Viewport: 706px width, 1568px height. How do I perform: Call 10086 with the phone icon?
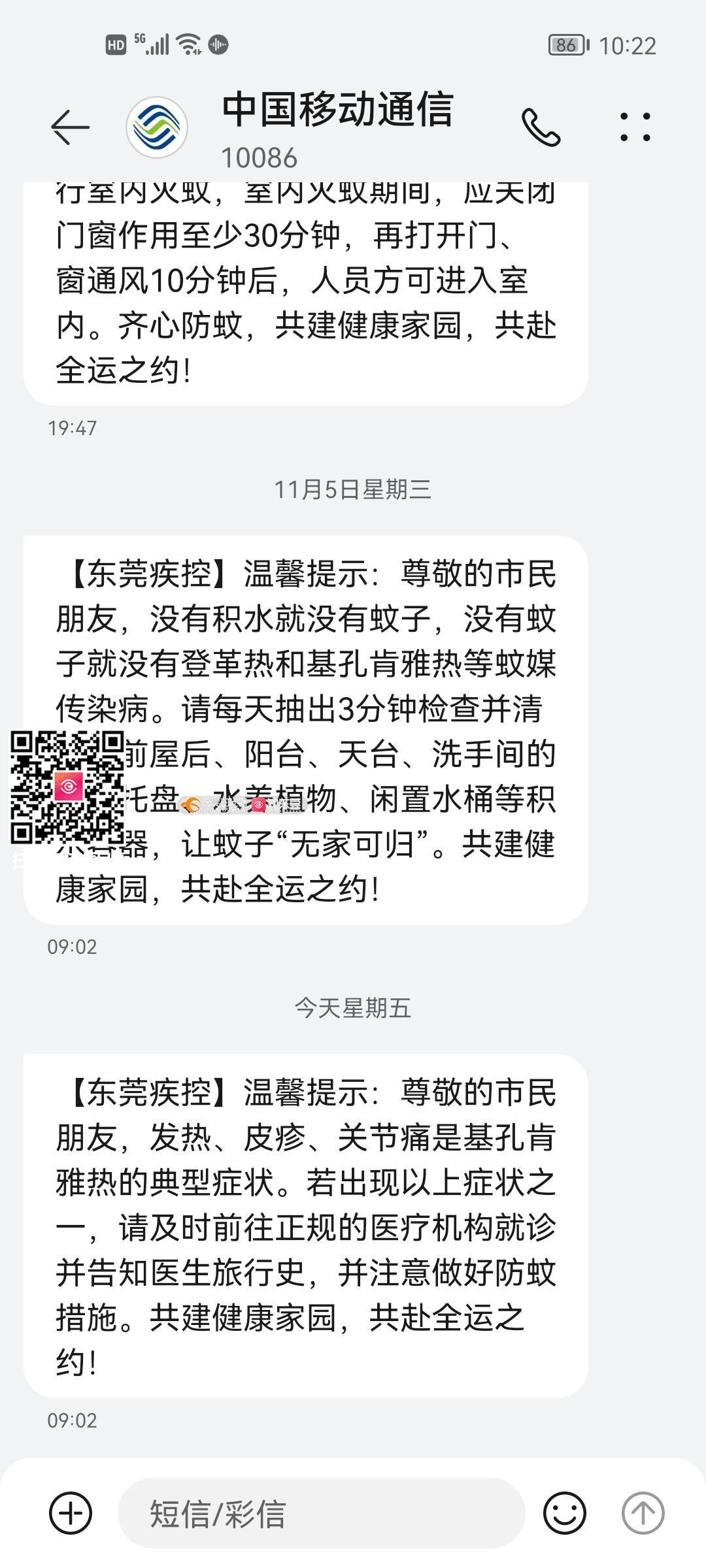click(x=541, y=127)
